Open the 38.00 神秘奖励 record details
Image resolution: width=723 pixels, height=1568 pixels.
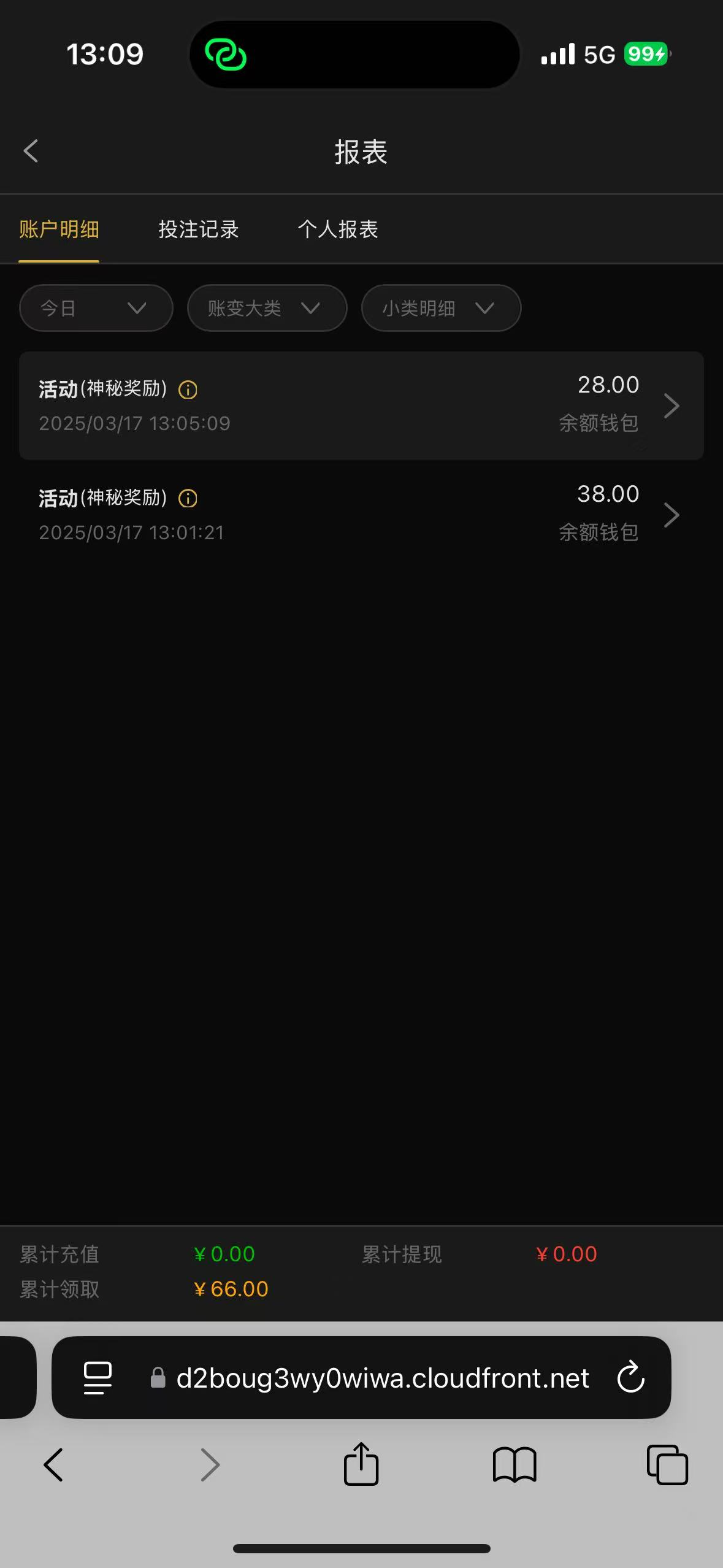(x=671, y=515)
